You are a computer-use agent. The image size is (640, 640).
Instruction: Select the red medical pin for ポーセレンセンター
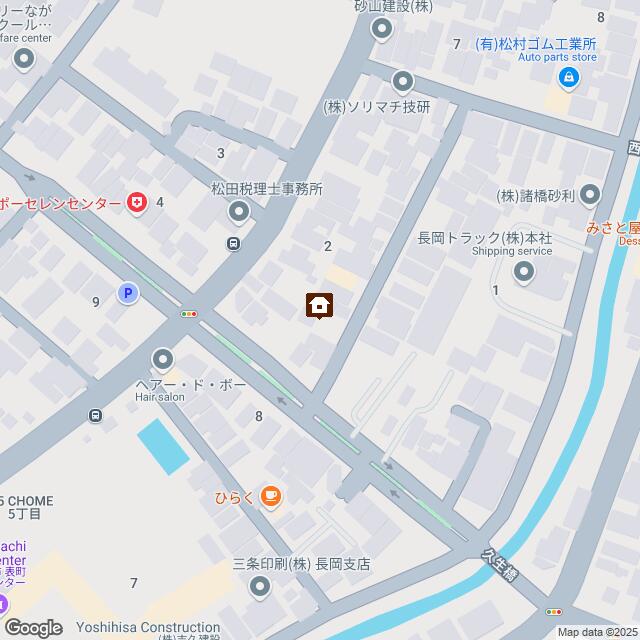point(137,203)
